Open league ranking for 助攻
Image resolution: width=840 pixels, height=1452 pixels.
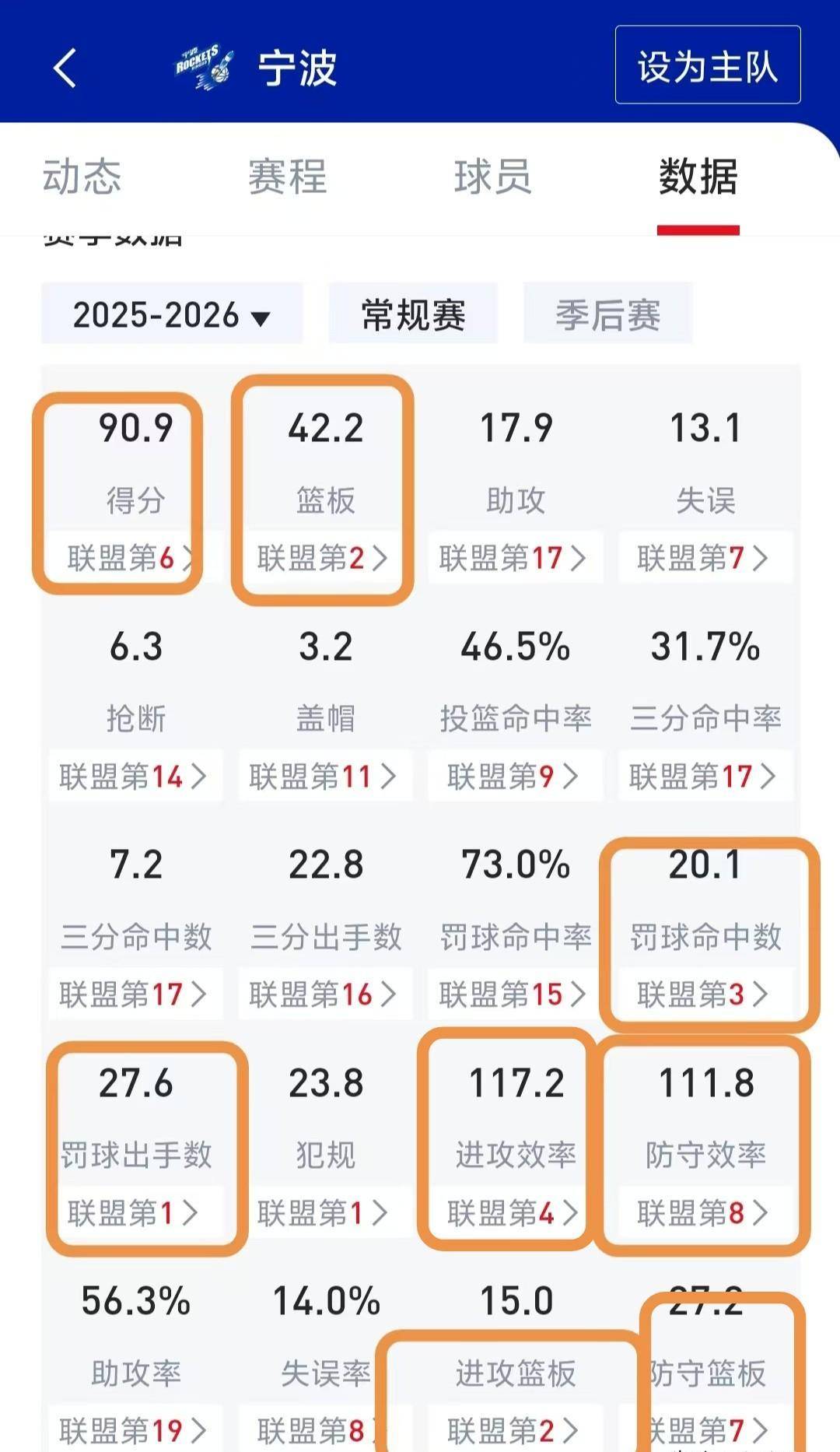point(514,558)
